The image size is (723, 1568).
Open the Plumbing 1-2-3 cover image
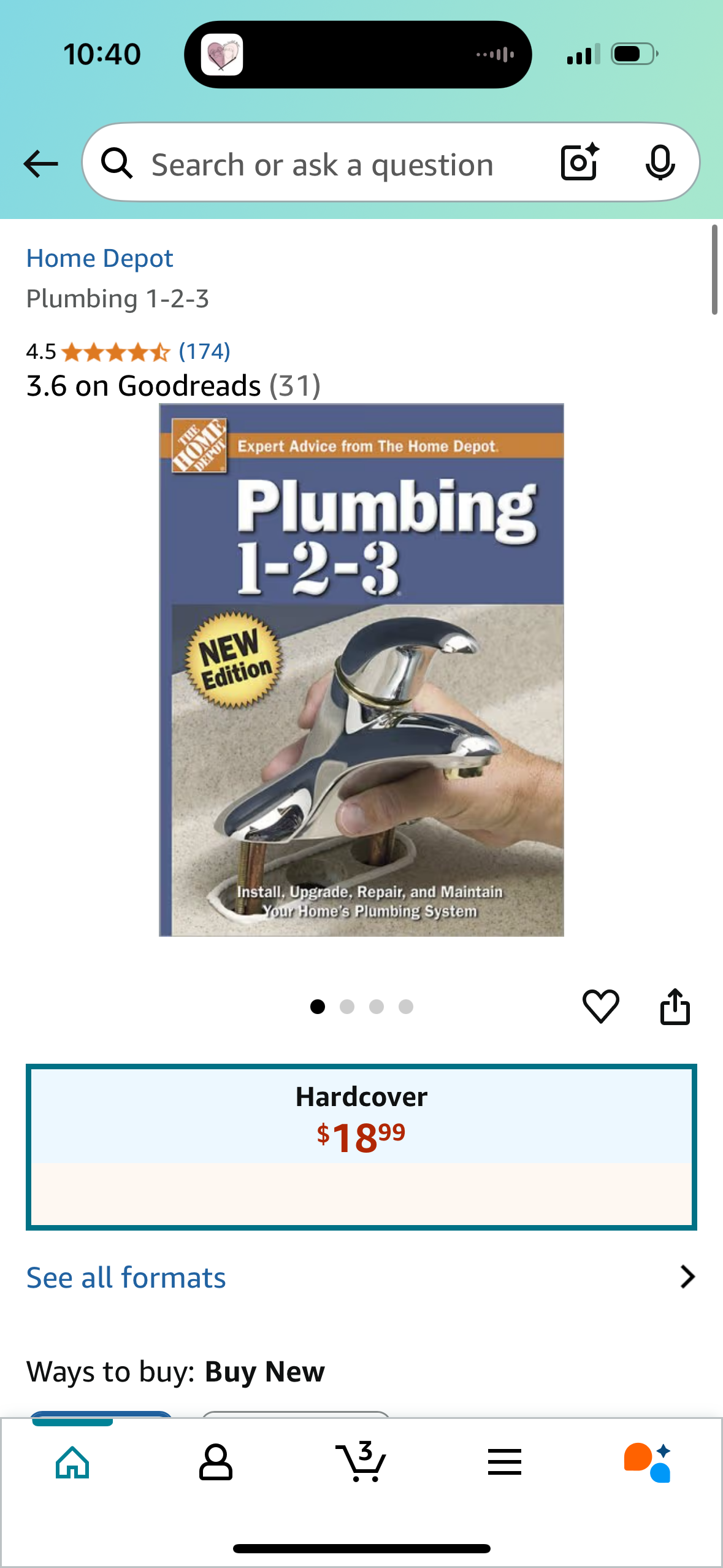click(361, 670)
